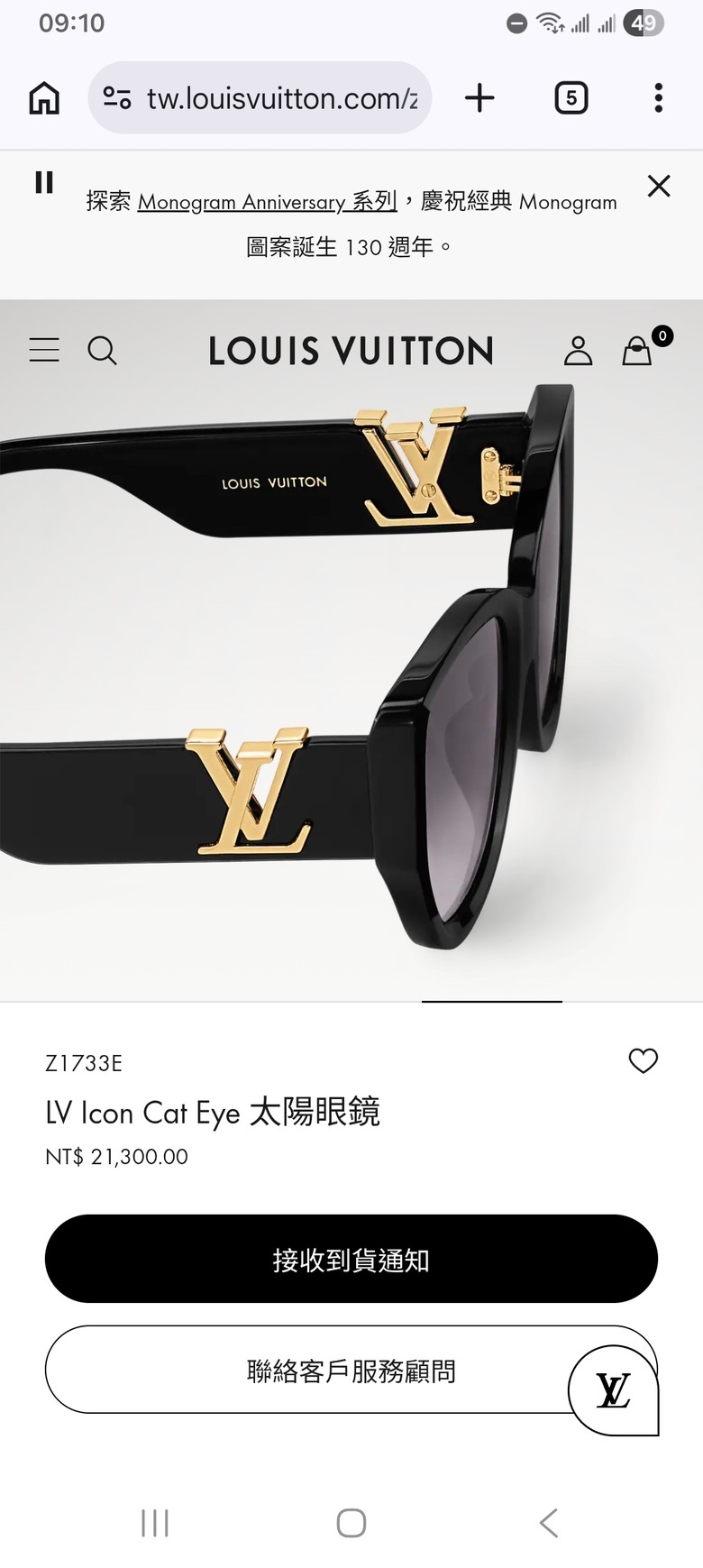Open the Monogram Anniversary 系列 link

[x=267, y=201]
